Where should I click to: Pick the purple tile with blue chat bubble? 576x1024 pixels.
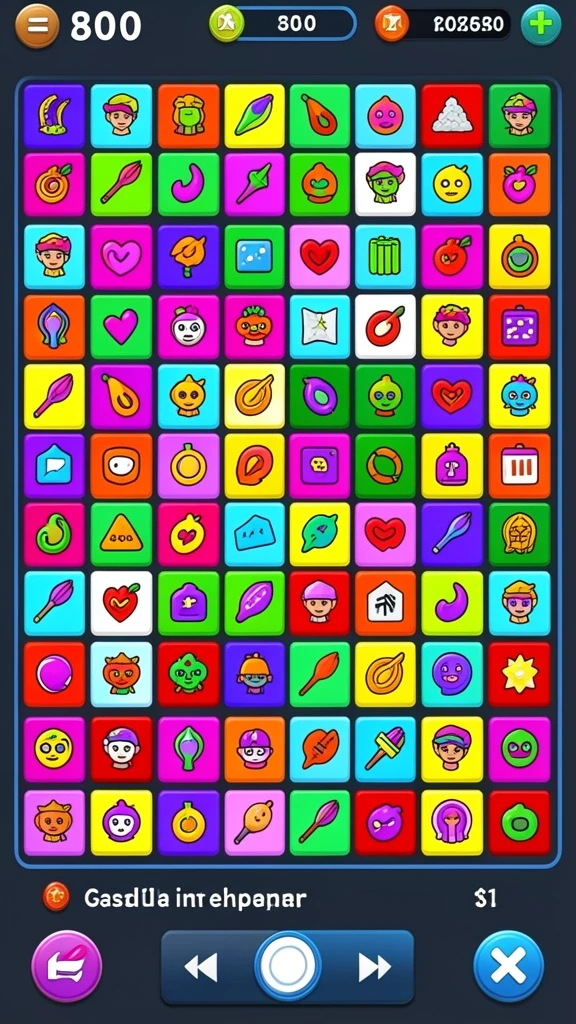pos(54,466)
